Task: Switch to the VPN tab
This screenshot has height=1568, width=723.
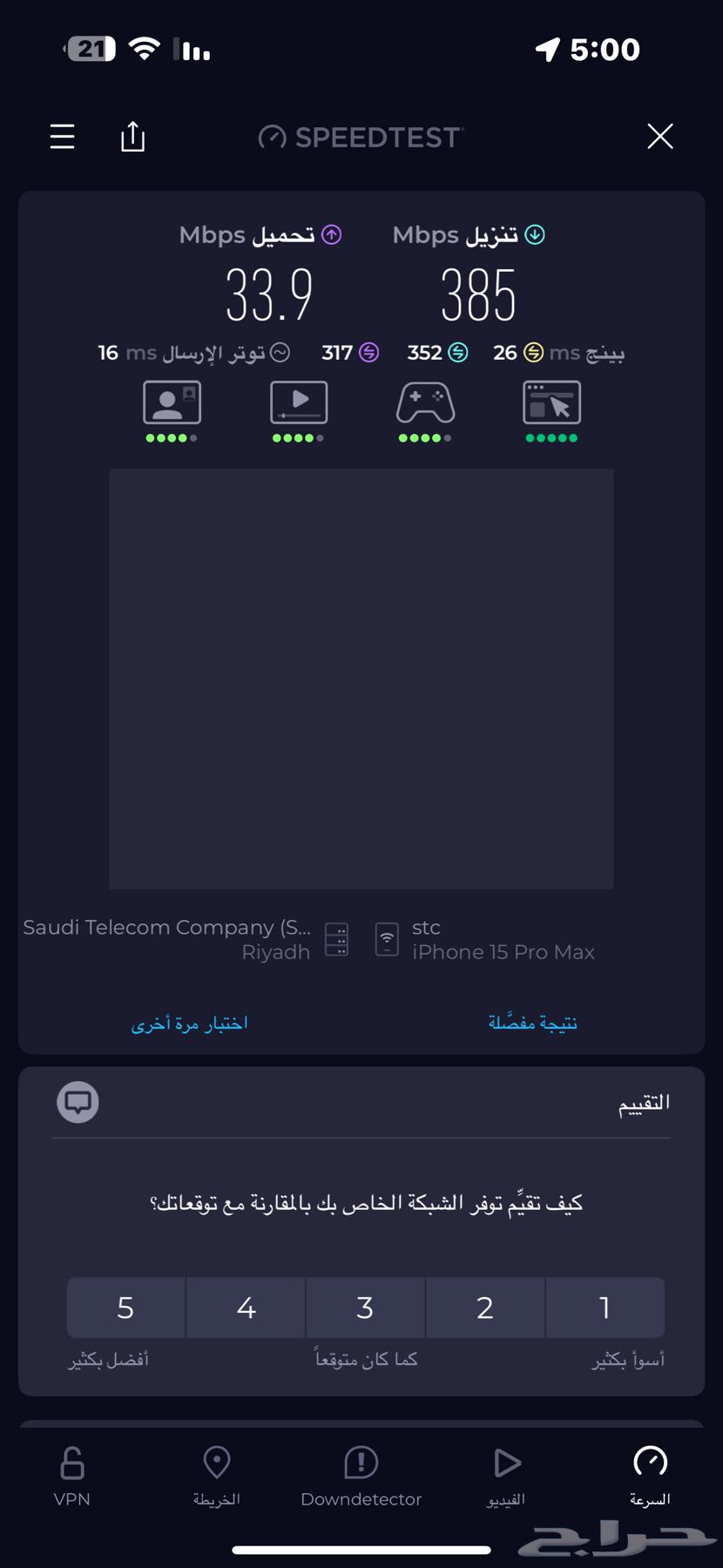Action: click(x=72, y=1476)
